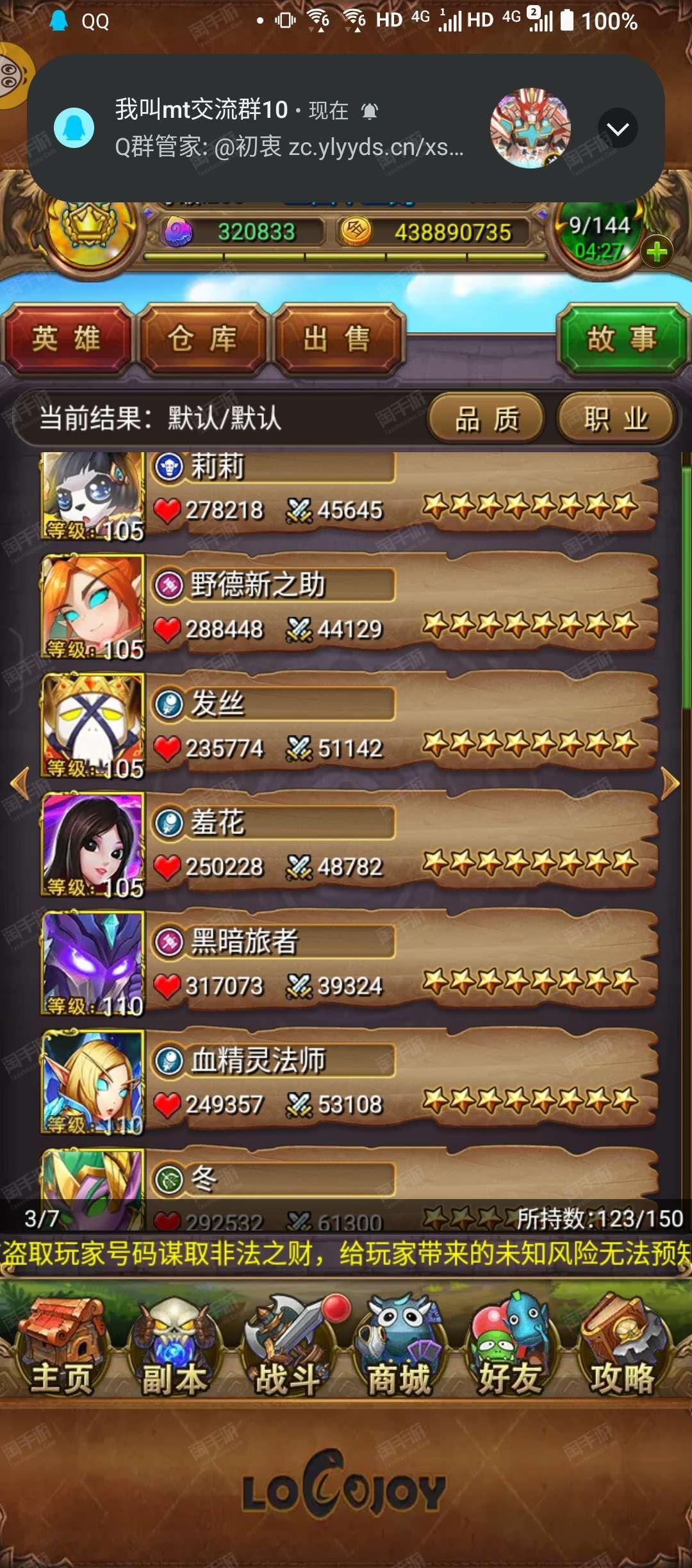Open the 商城 shop
692x1568 pixels.
click(x=399, y=1345)
